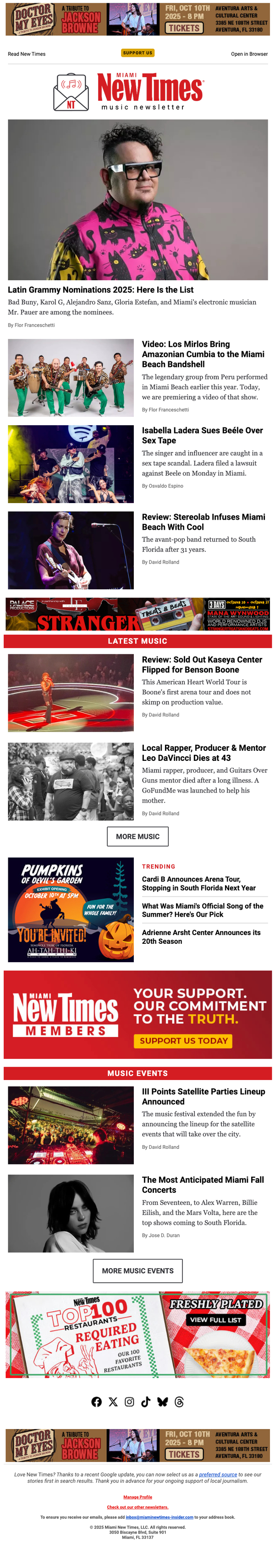Read the Isabella Ladera lawsuit story

[x=202, y=435]
